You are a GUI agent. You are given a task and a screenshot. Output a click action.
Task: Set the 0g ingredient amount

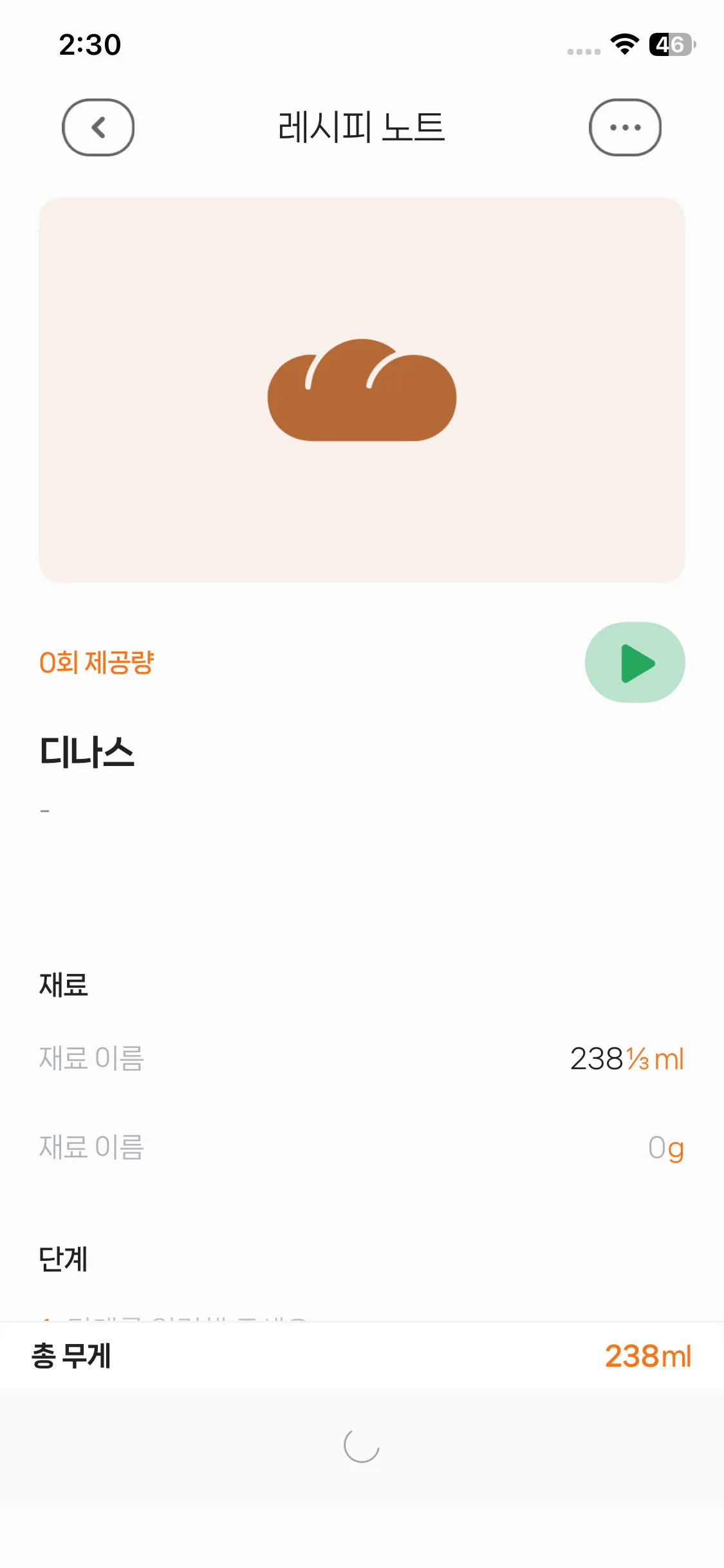pyautogui.click(x=665, y=1148)
